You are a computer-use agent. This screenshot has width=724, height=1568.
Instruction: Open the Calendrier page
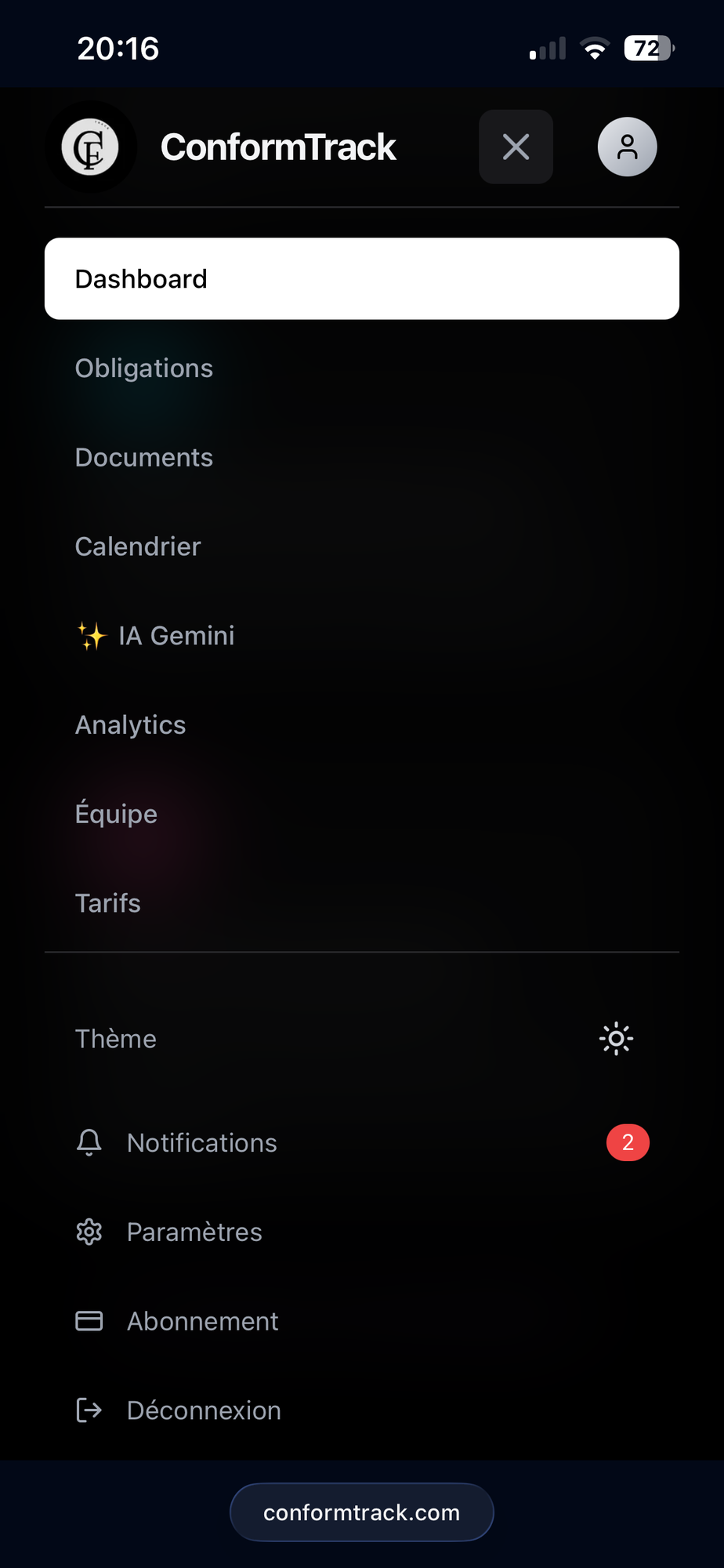138,546
